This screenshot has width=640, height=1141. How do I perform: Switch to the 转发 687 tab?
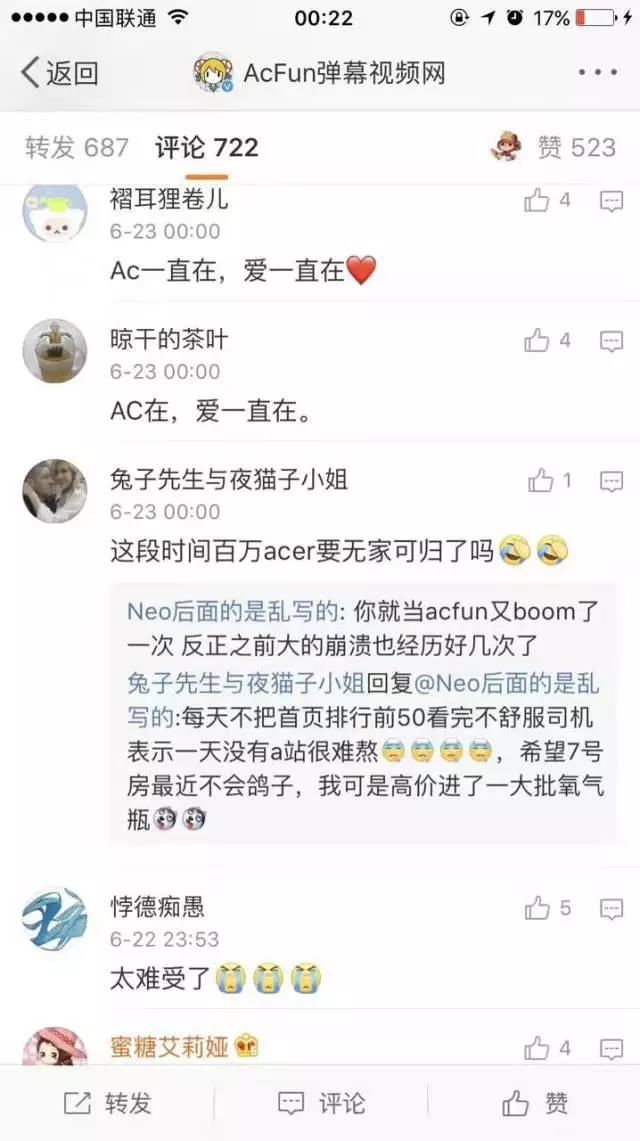[76, 148]
